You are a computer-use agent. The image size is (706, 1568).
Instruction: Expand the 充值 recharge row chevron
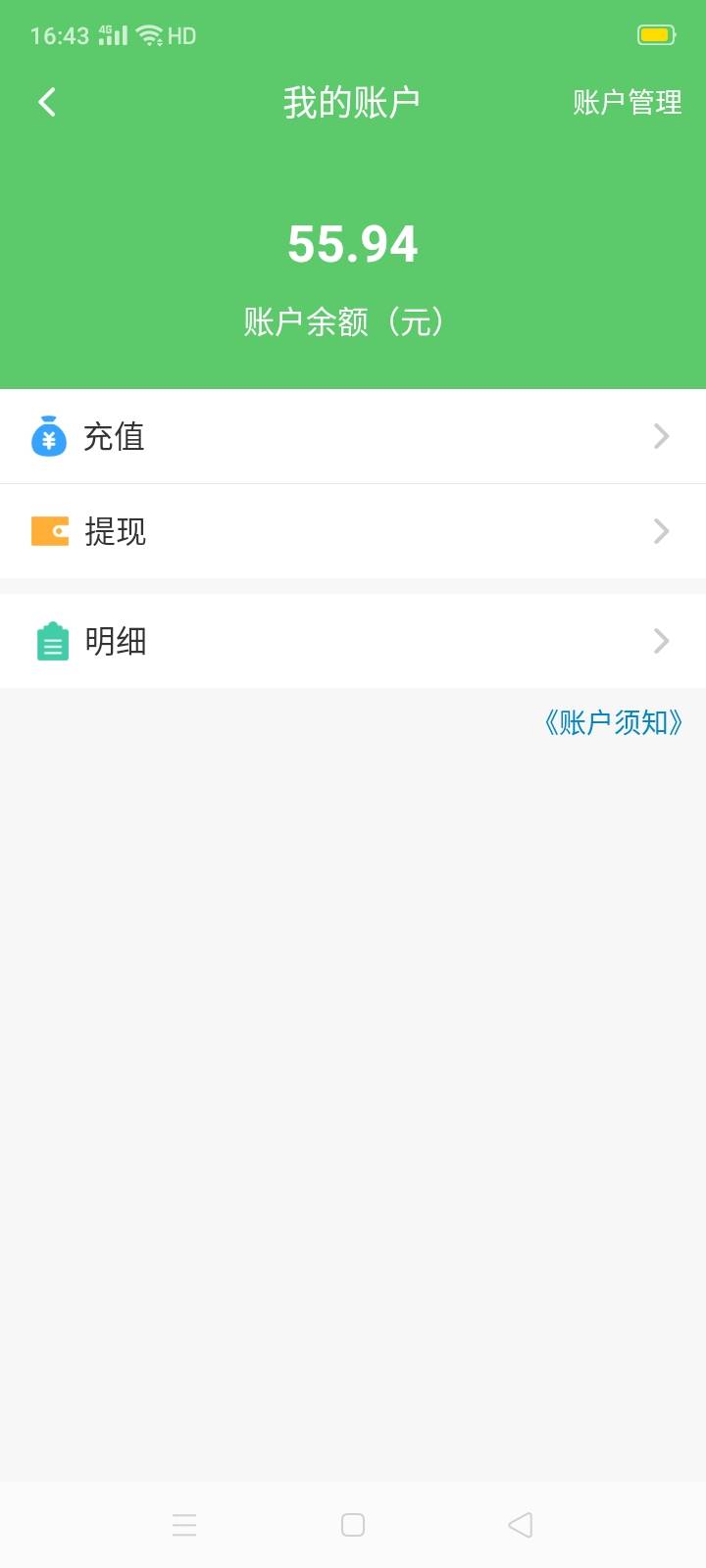pos(660,436)
